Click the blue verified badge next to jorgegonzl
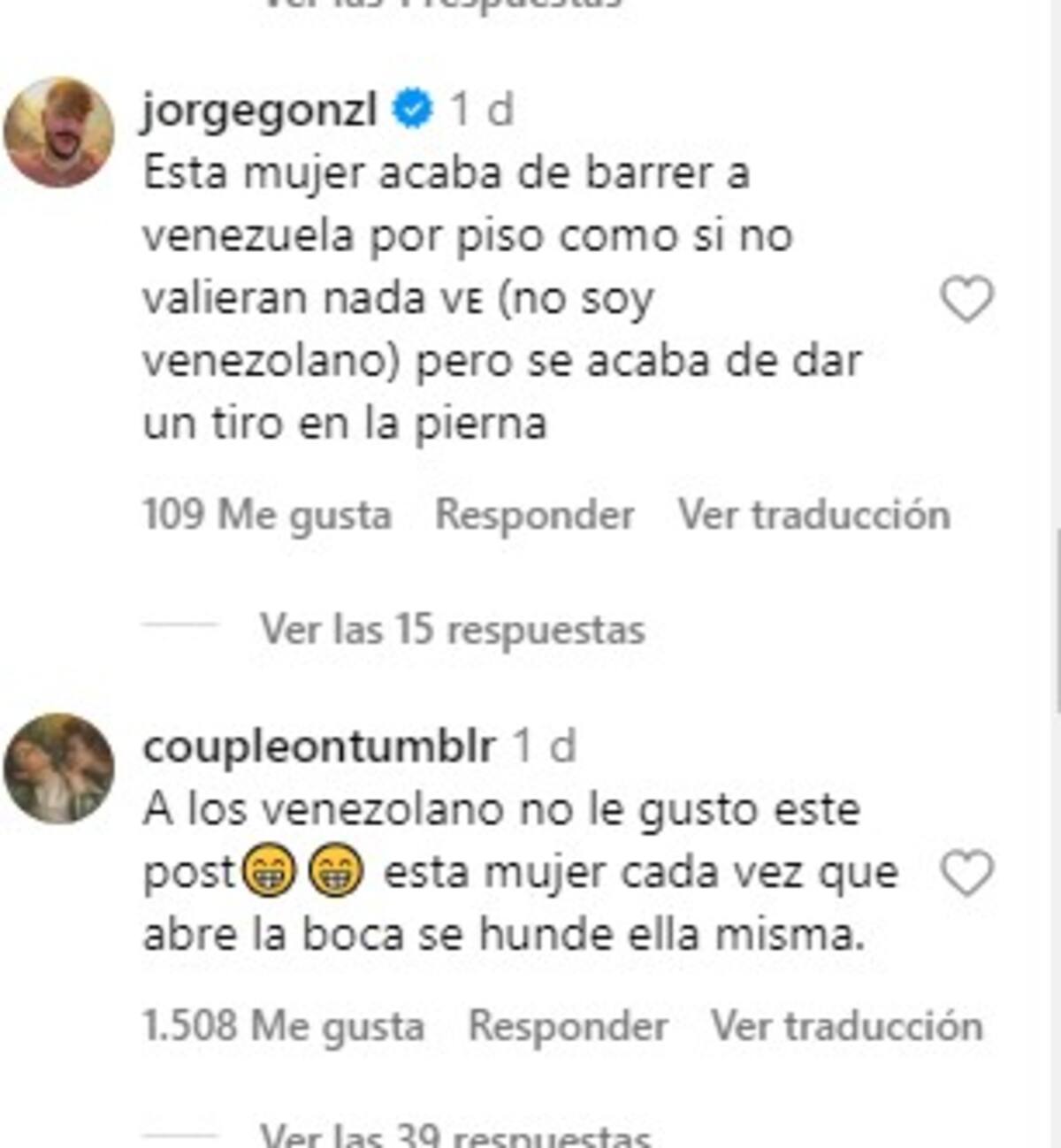This screenshot has width=1061, height=1148. tap(410, 109)
